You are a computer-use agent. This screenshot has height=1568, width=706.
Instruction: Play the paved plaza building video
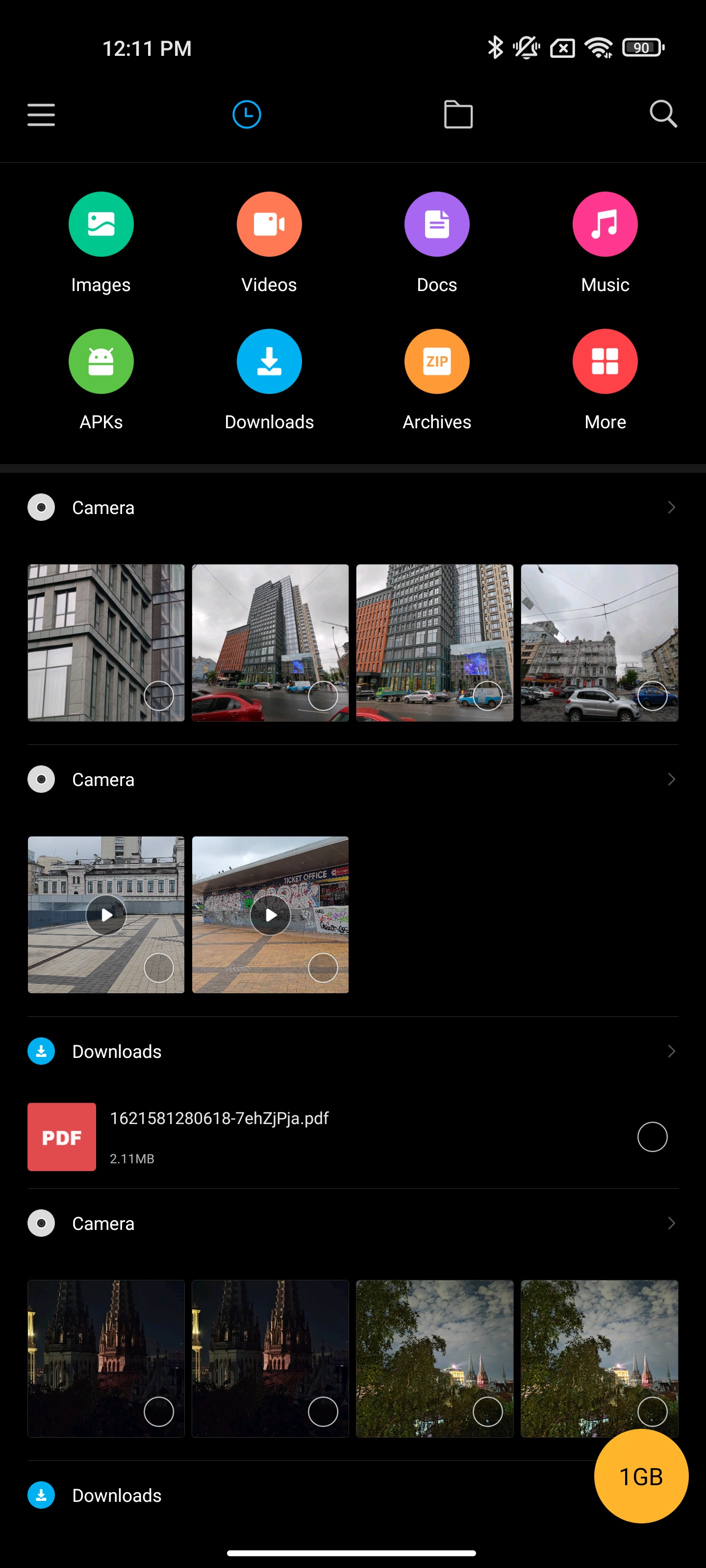tap(106, 914)
